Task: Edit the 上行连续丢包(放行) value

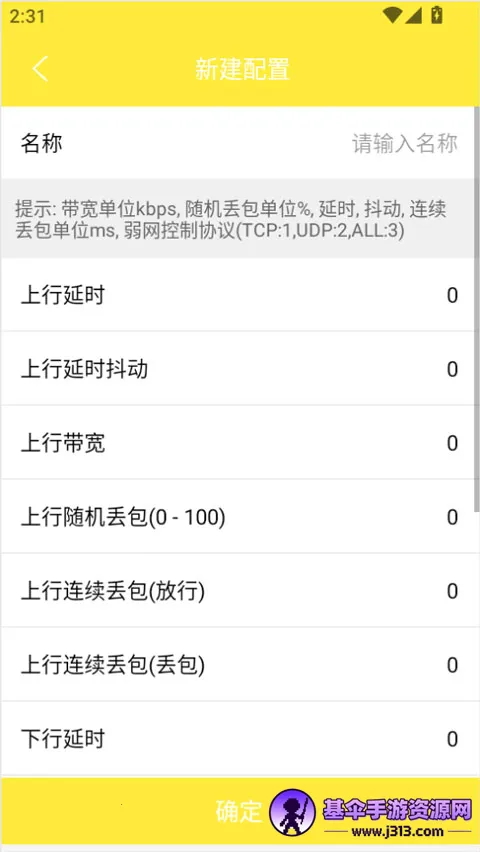Action: [x=452, y=591]
